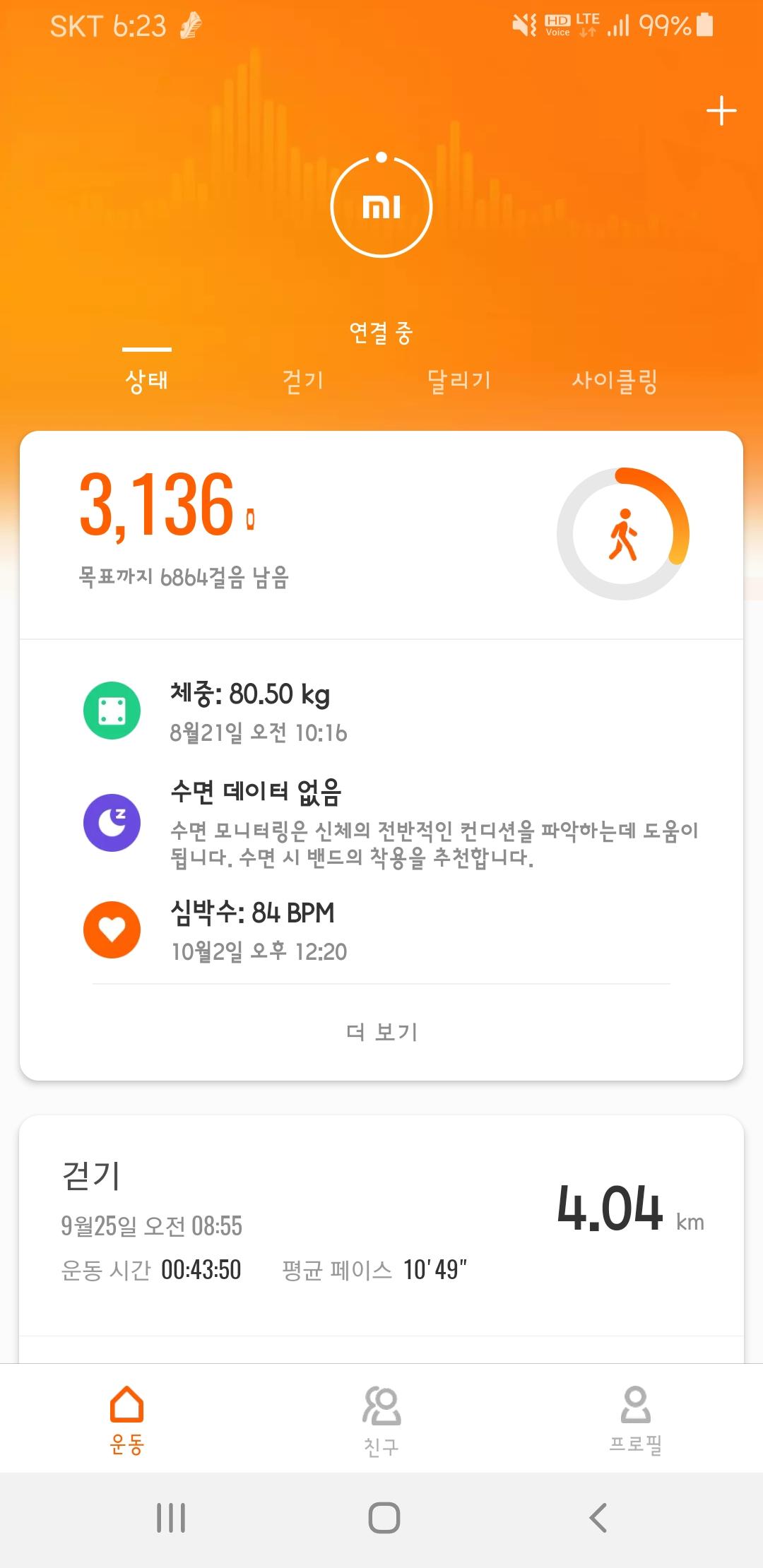
Task: Go back with the system back button
Action: coord(598,1517)
